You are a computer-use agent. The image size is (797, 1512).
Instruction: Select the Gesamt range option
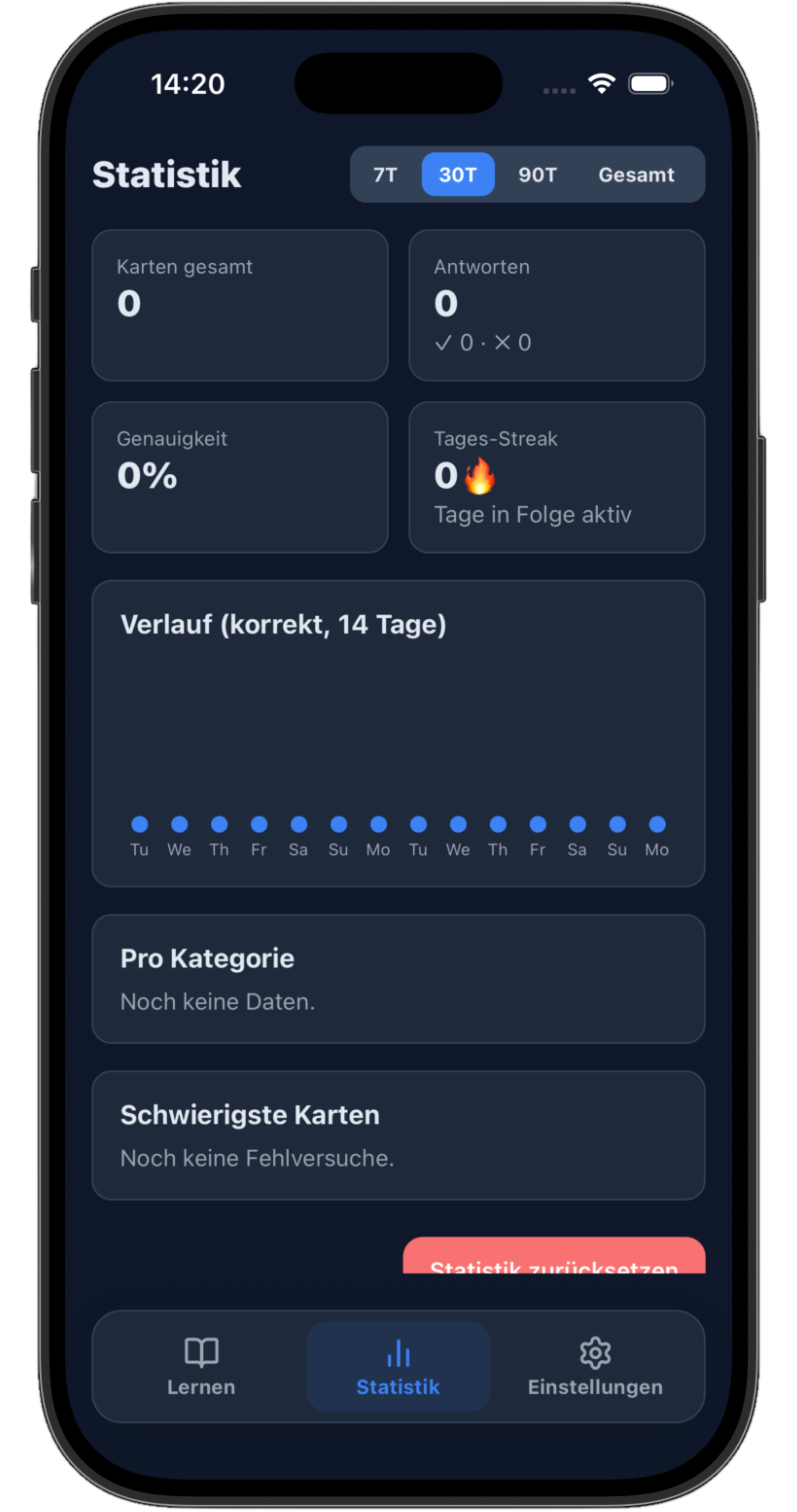coord(637,174)
